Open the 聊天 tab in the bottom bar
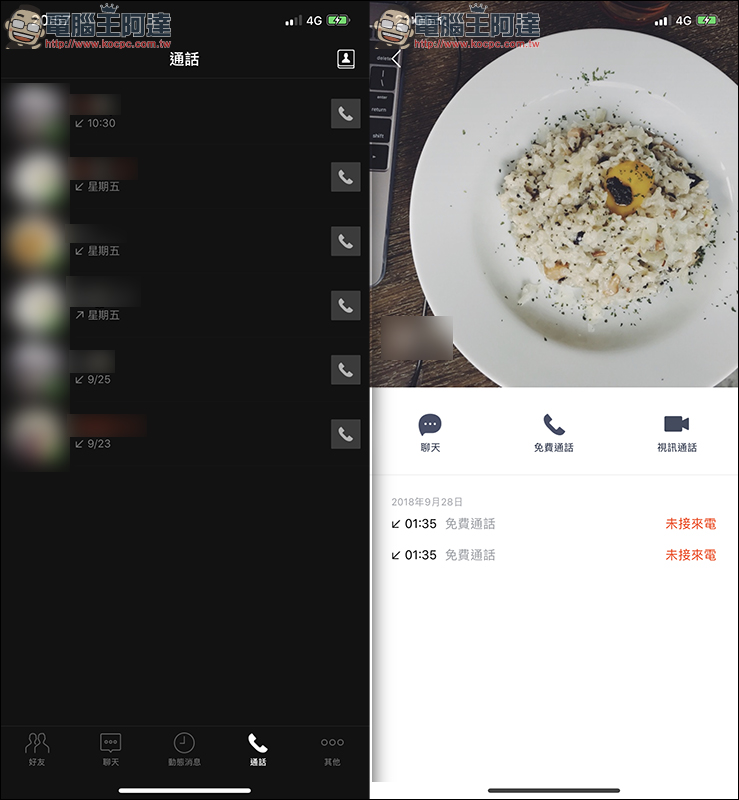 pos(111,750)
